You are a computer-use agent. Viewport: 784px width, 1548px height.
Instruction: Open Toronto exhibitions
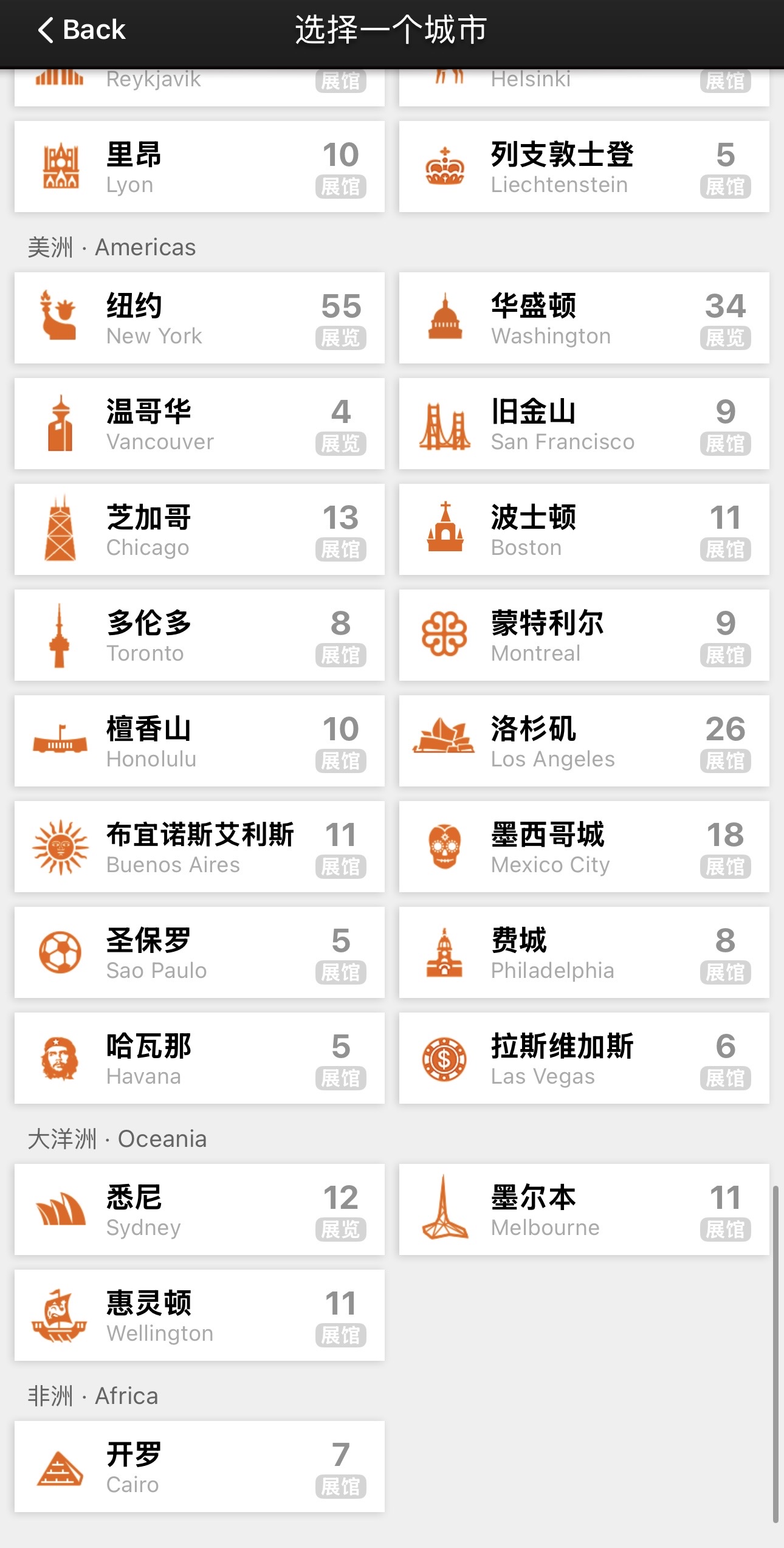pos(199,635)
